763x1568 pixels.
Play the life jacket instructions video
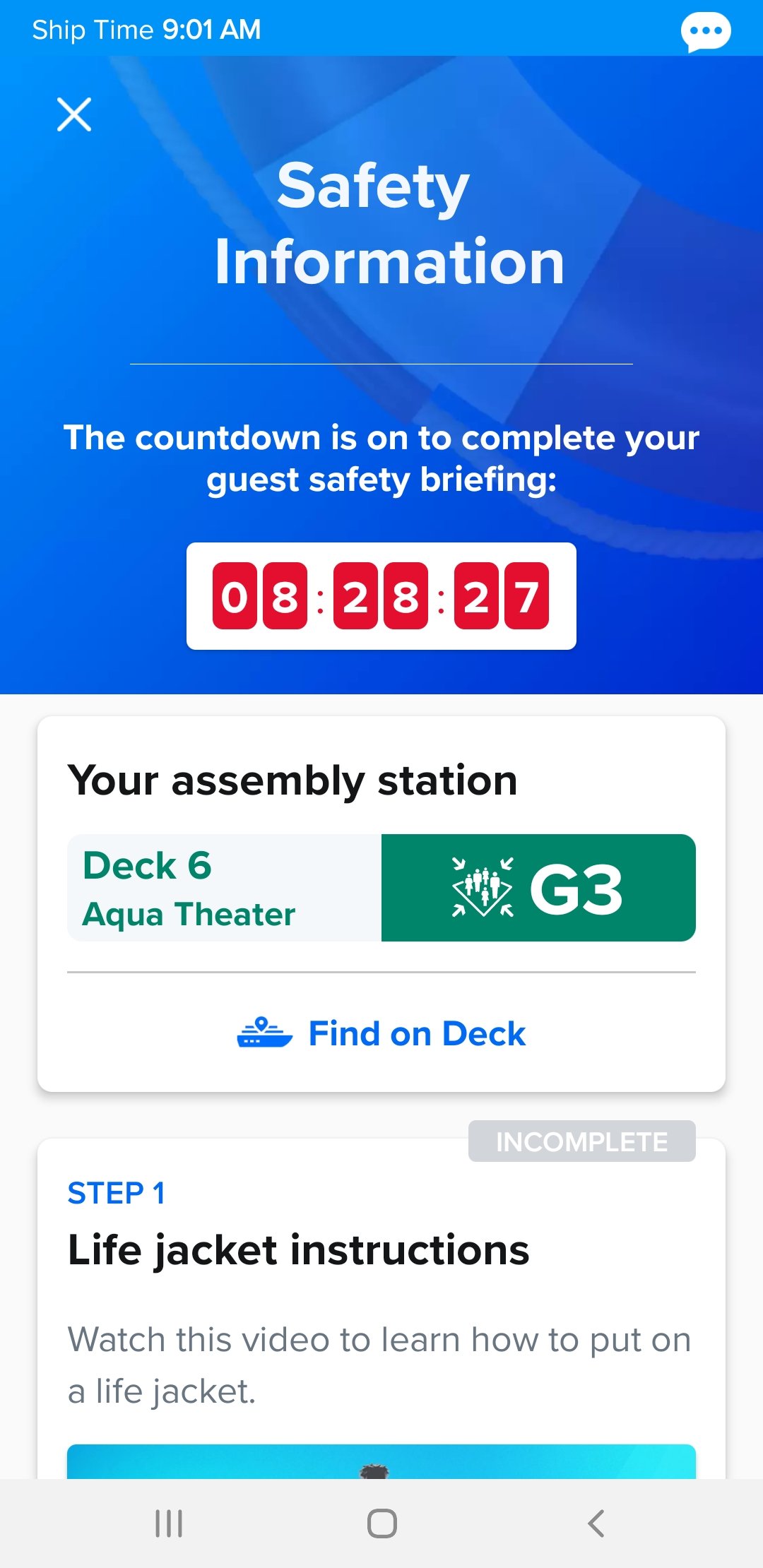(381, 1461)
